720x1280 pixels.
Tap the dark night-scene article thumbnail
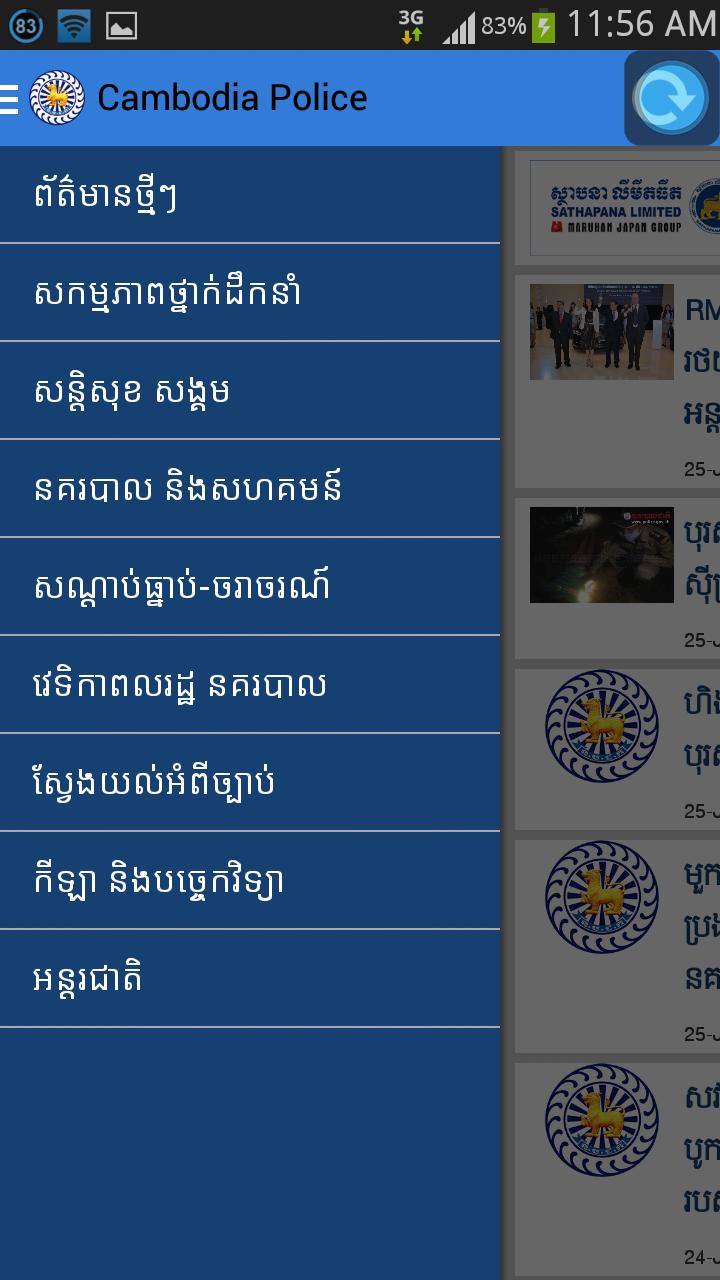(x=601, y=554)
